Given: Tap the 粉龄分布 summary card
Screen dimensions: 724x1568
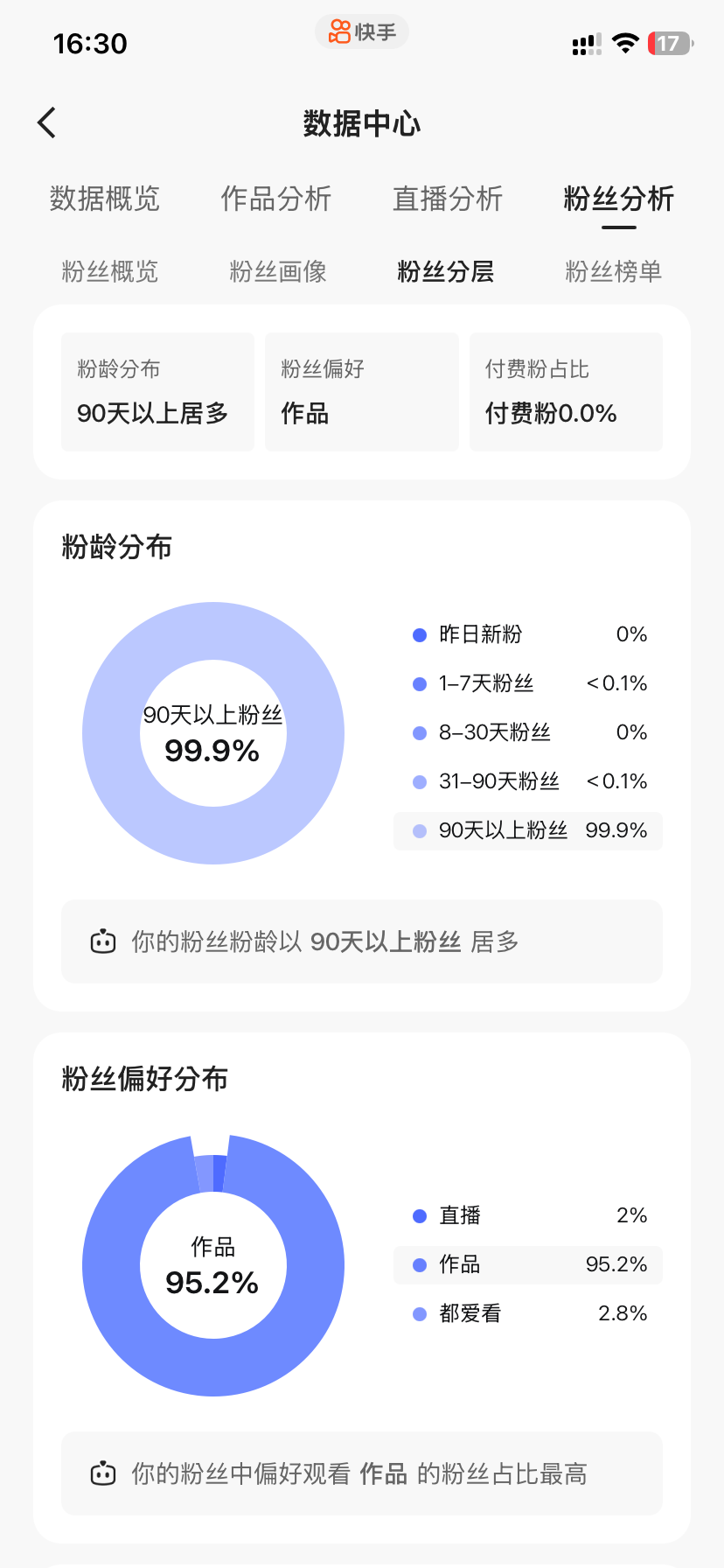Looking at the screenshot, I should click(157, 392).
